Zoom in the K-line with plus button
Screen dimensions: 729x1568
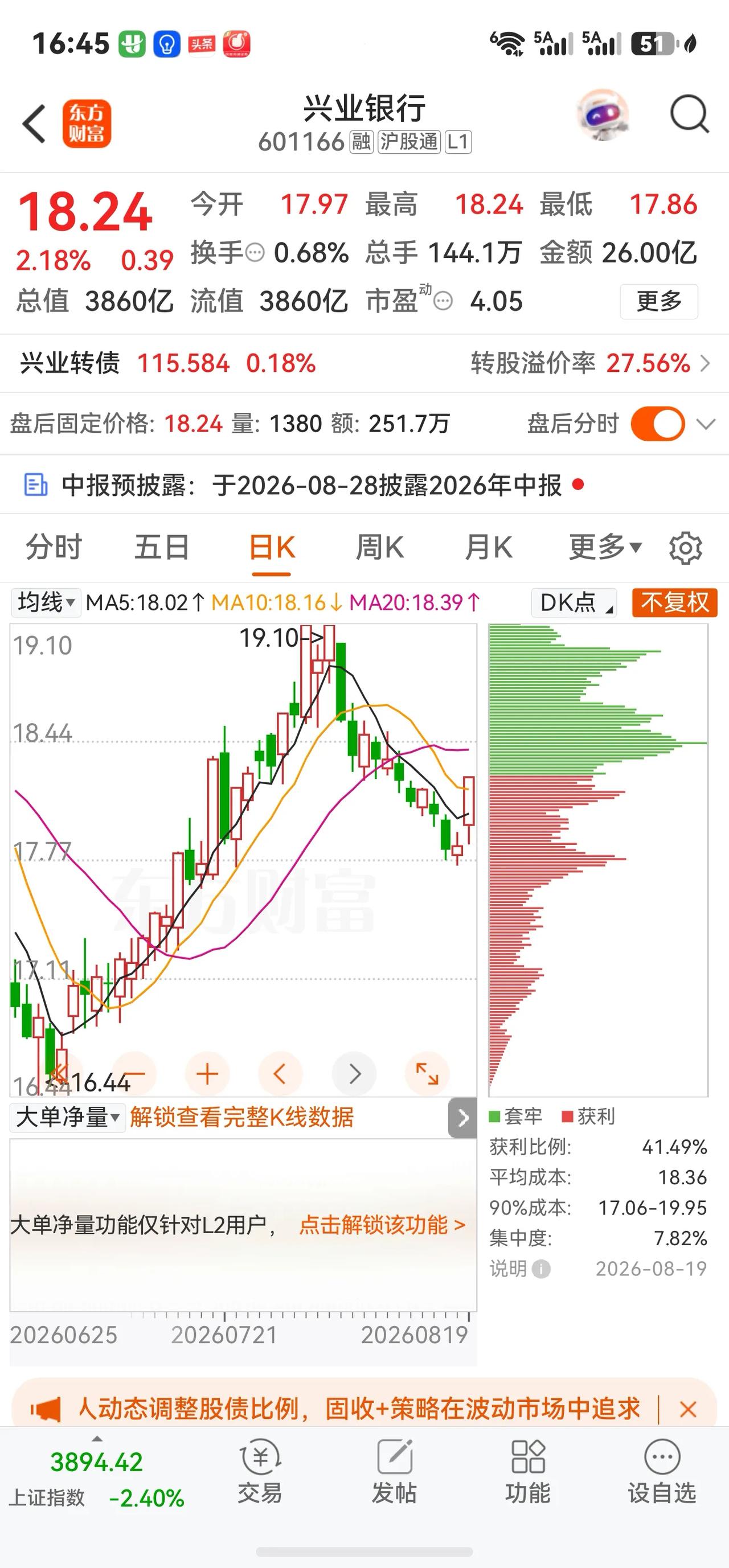[x=208, y=1074]
